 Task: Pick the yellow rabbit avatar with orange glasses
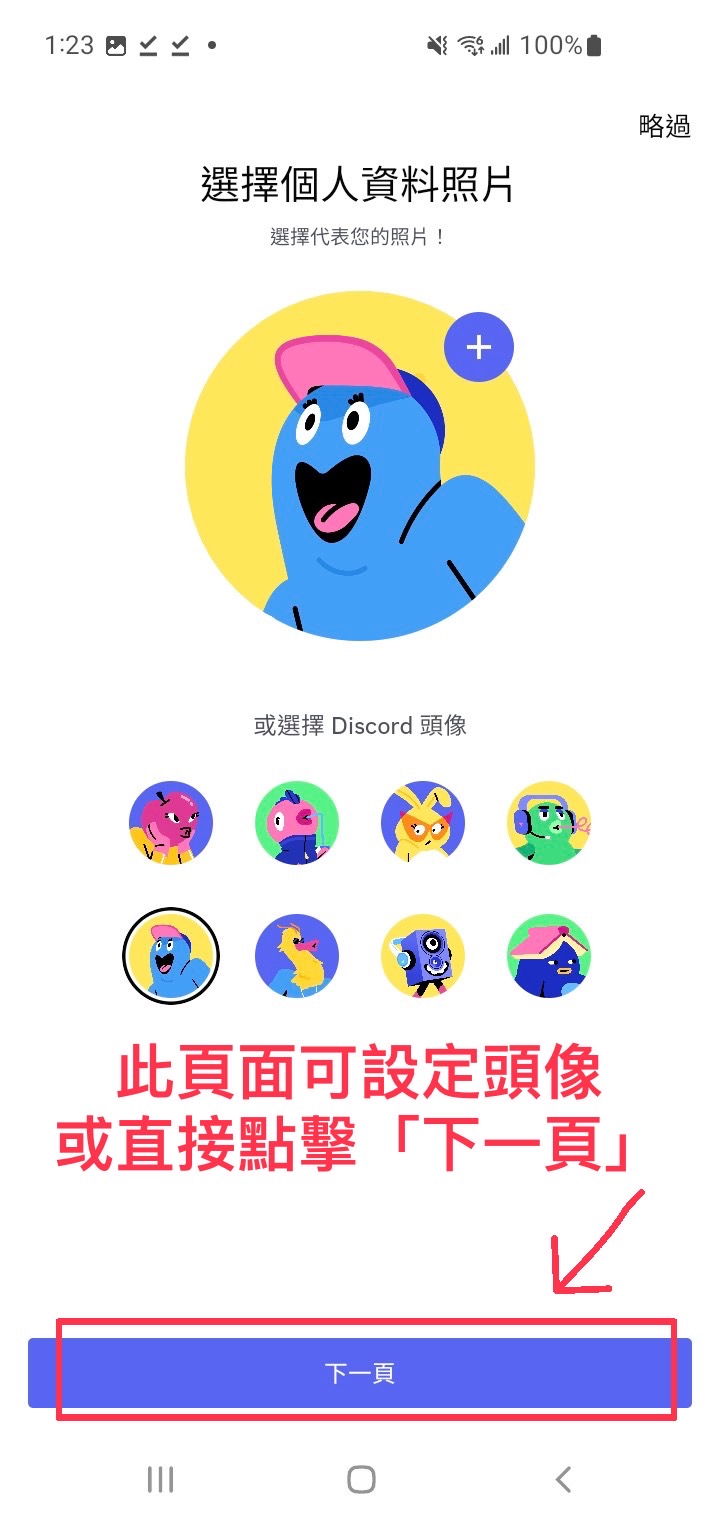423,822
